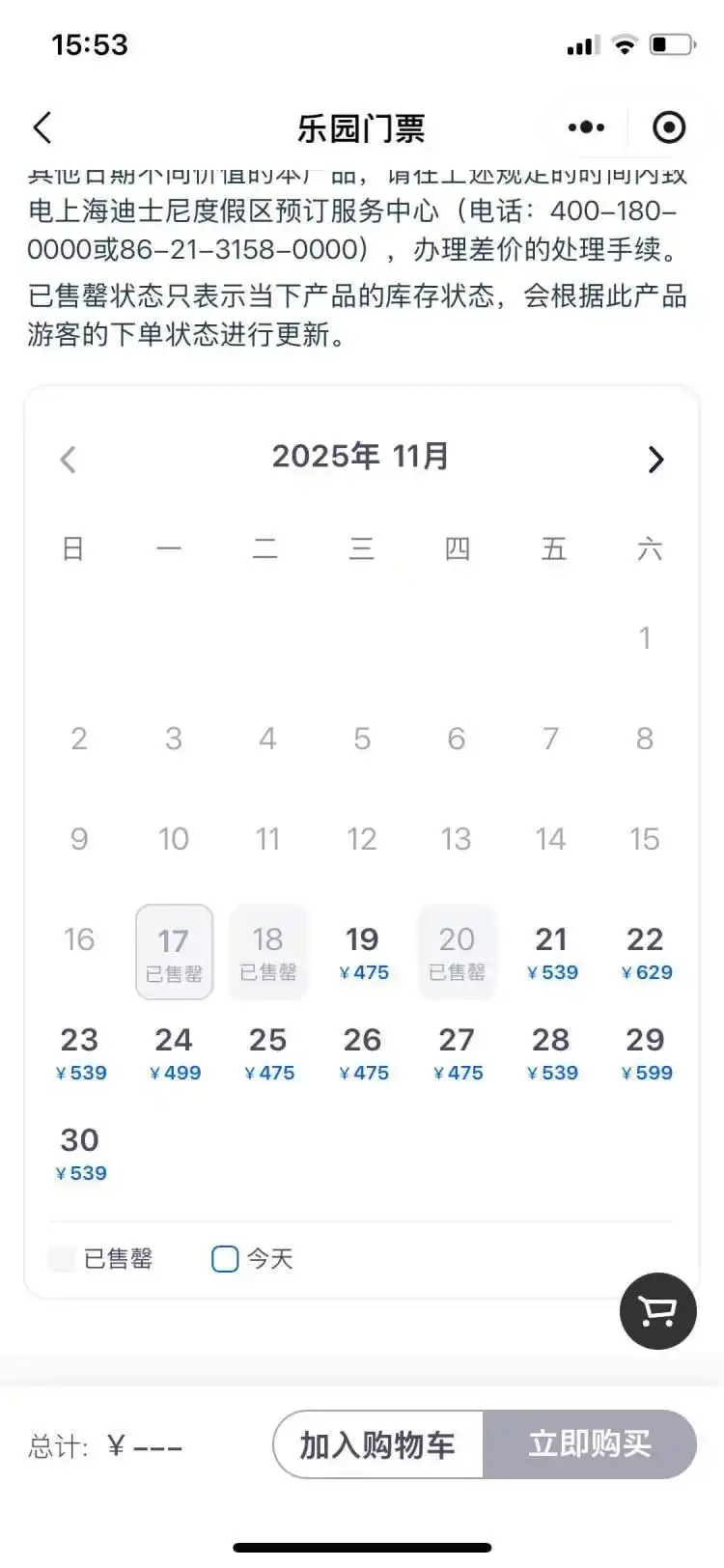Tap the 2025年 11月 month header
The image size is (724, 1568).
[x=360, y=457]
